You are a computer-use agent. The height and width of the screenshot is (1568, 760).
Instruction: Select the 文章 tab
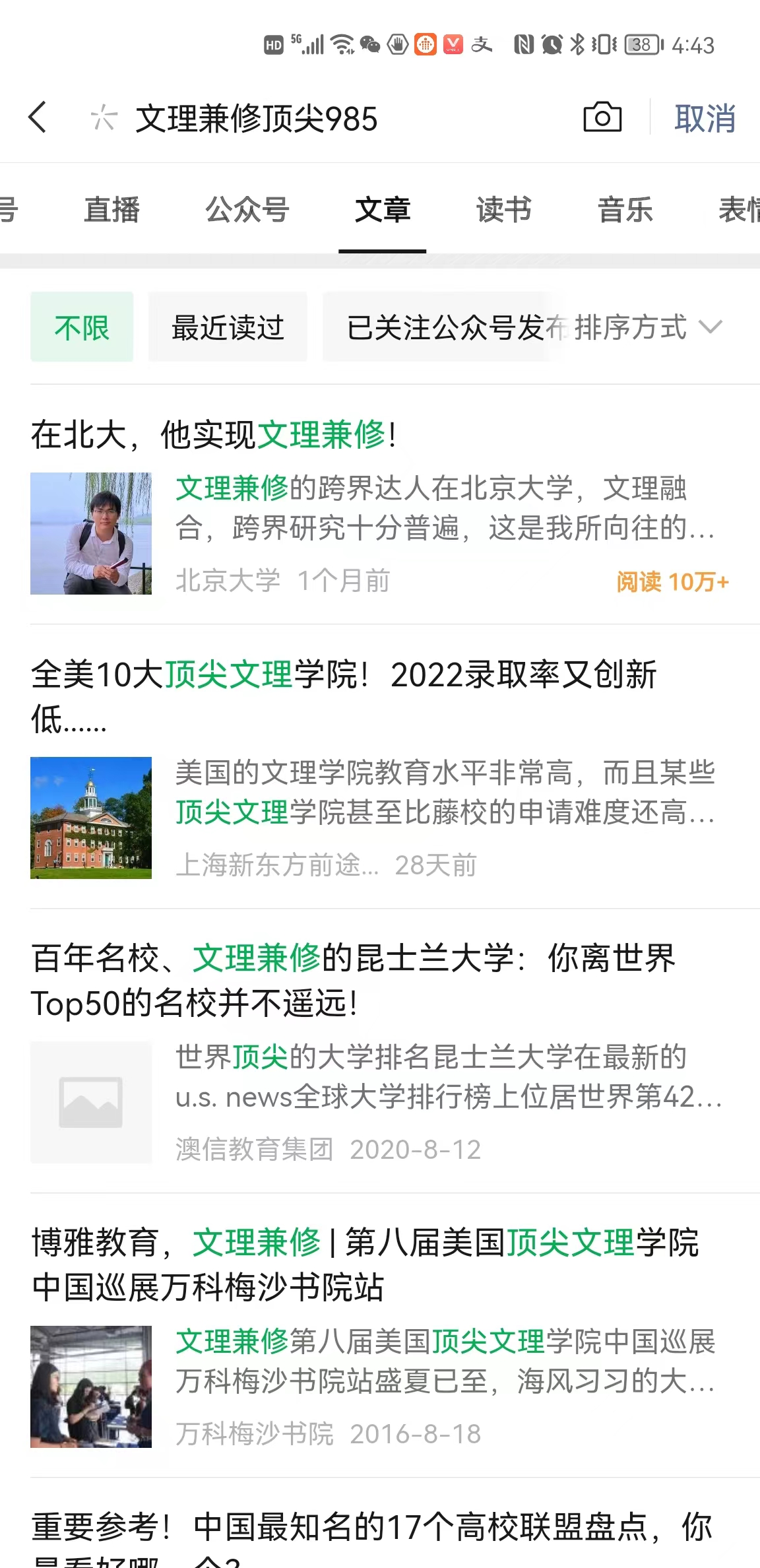pyautogui.click(x=383, y=211)
